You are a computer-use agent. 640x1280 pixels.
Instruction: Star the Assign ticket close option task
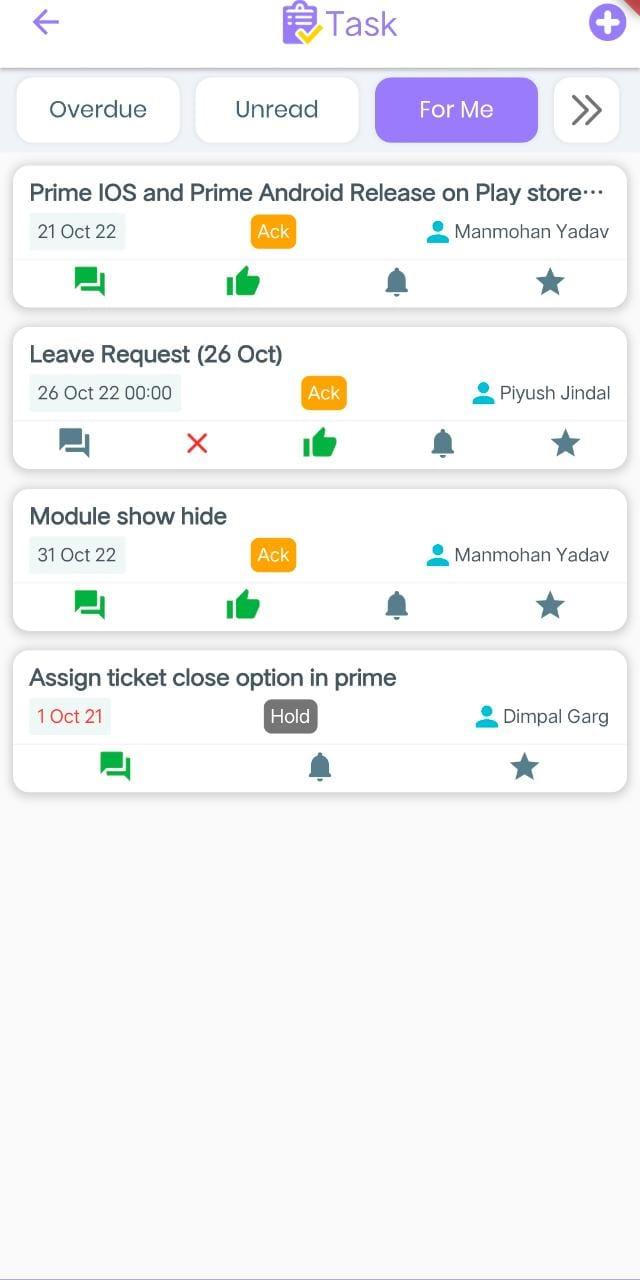(524, 767)
